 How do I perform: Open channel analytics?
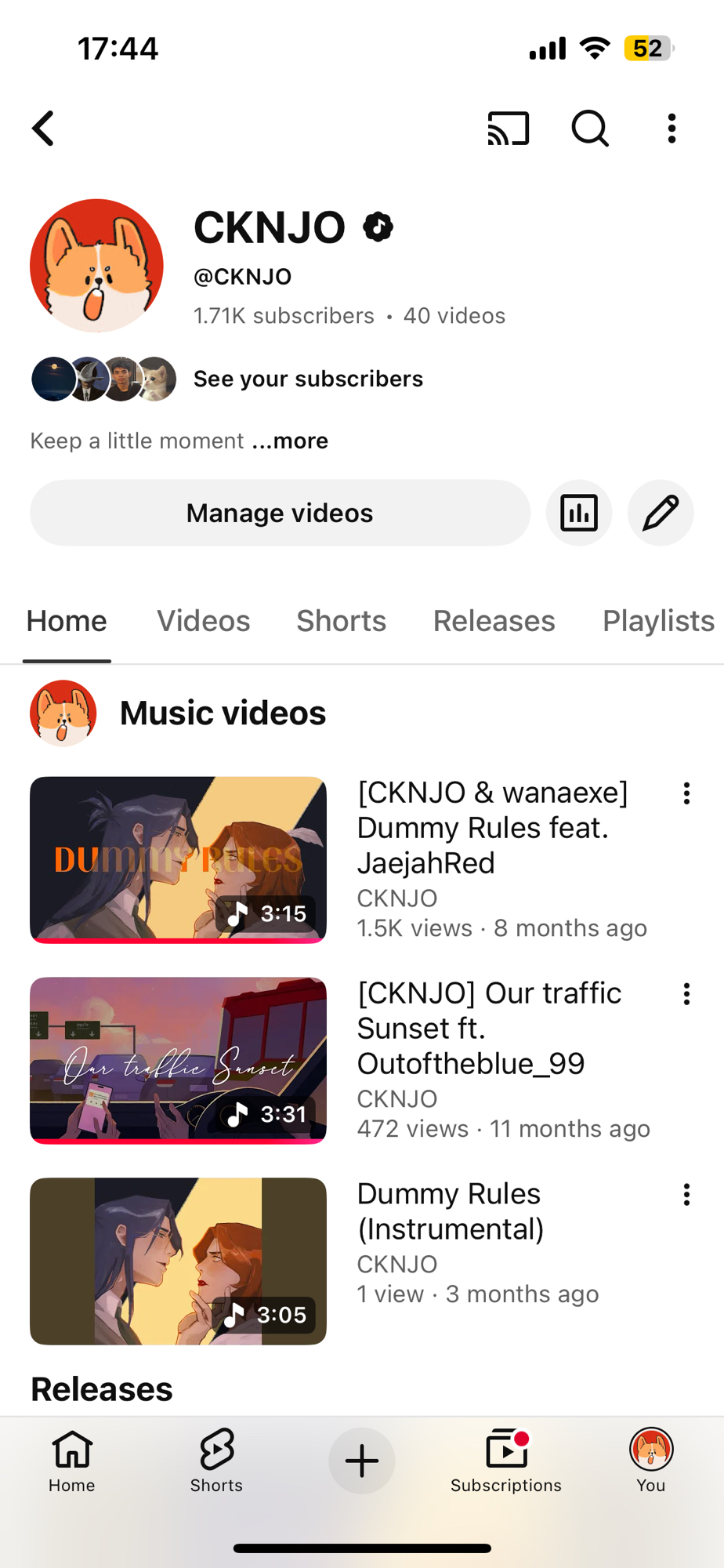pos(579,513)
